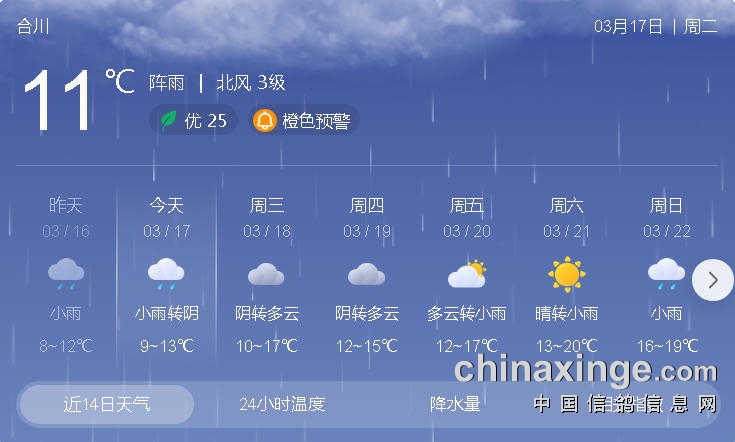Select the 周日 03/22 forecast column
This screenshot has width=735, height=442.
click(666, 275)
